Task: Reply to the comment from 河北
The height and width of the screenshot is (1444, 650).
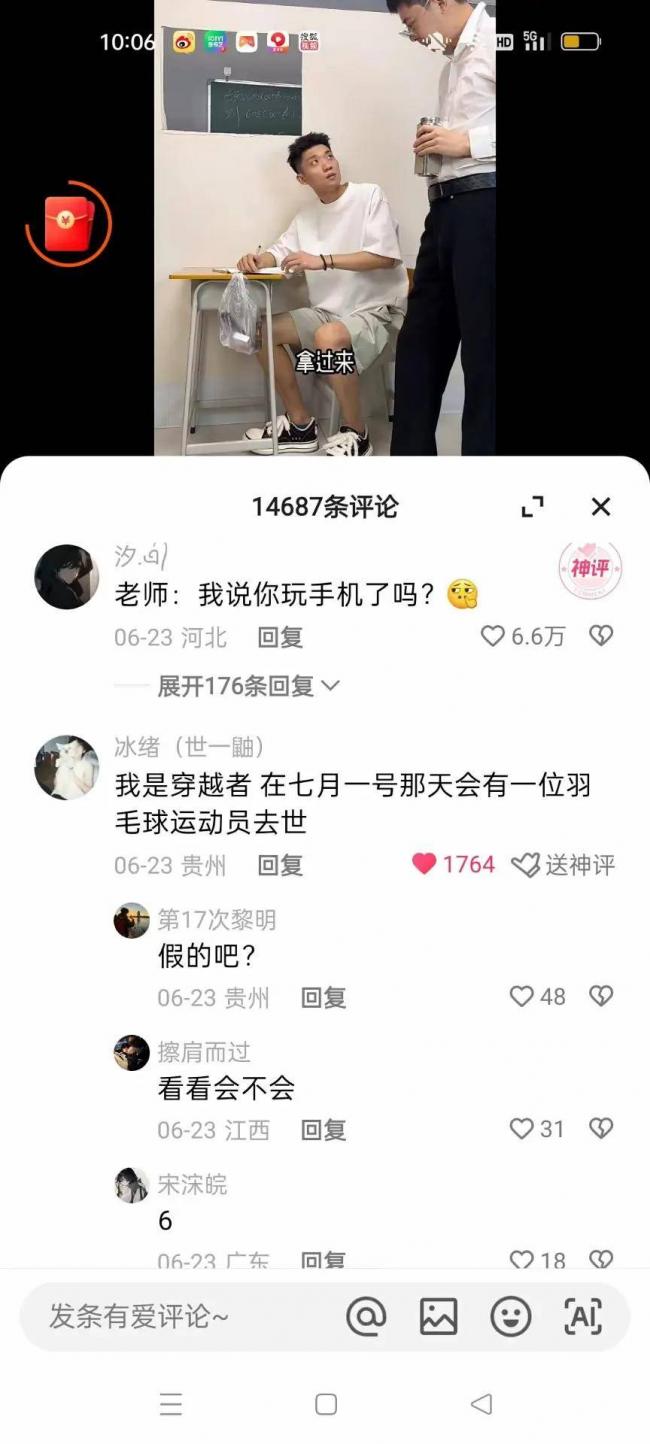Action: pyautogui.click(x=280, y=637)
